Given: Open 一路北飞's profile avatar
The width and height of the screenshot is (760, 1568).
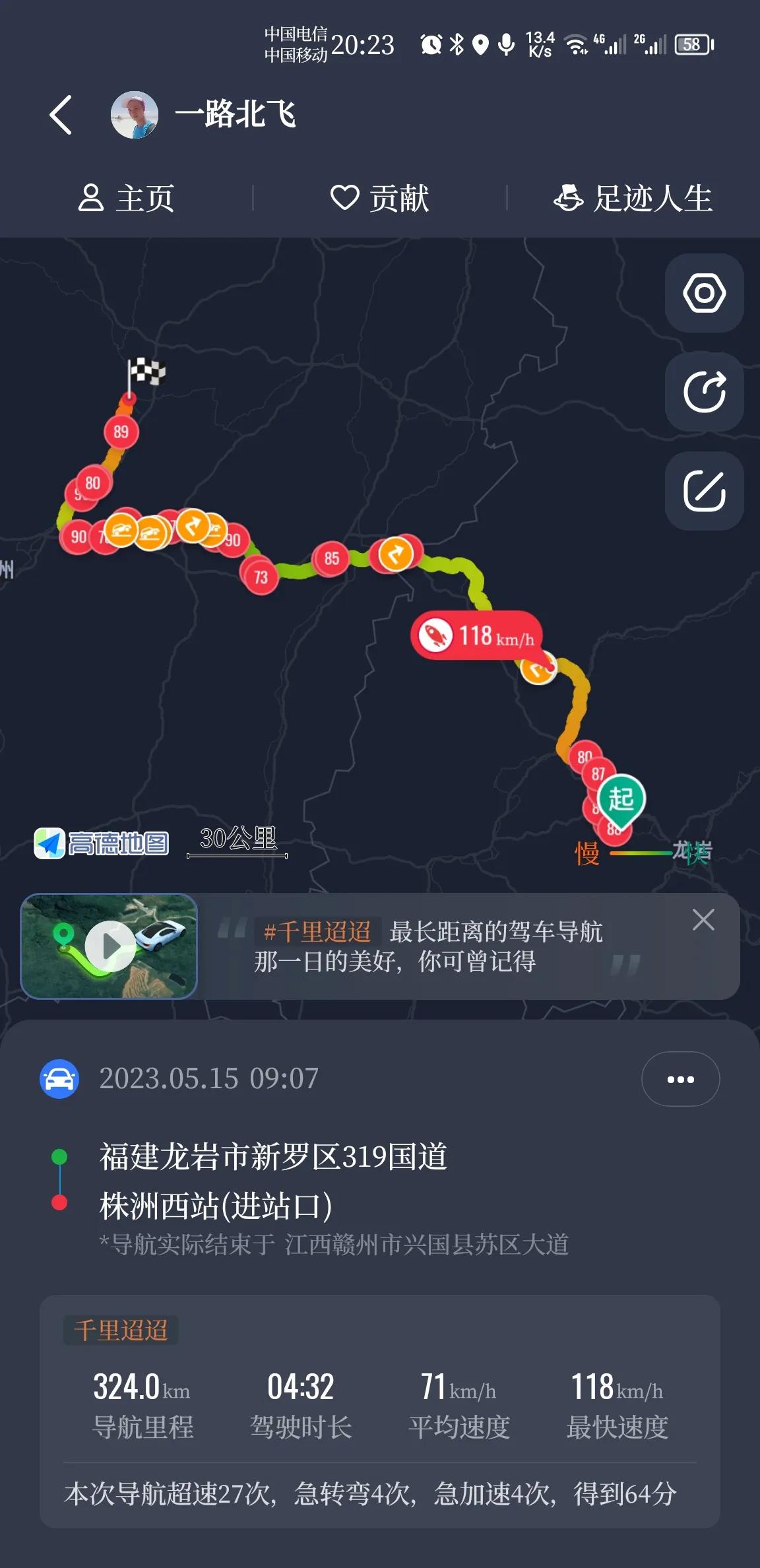Looking at the screenshot, I should click(x=135, y=114).
